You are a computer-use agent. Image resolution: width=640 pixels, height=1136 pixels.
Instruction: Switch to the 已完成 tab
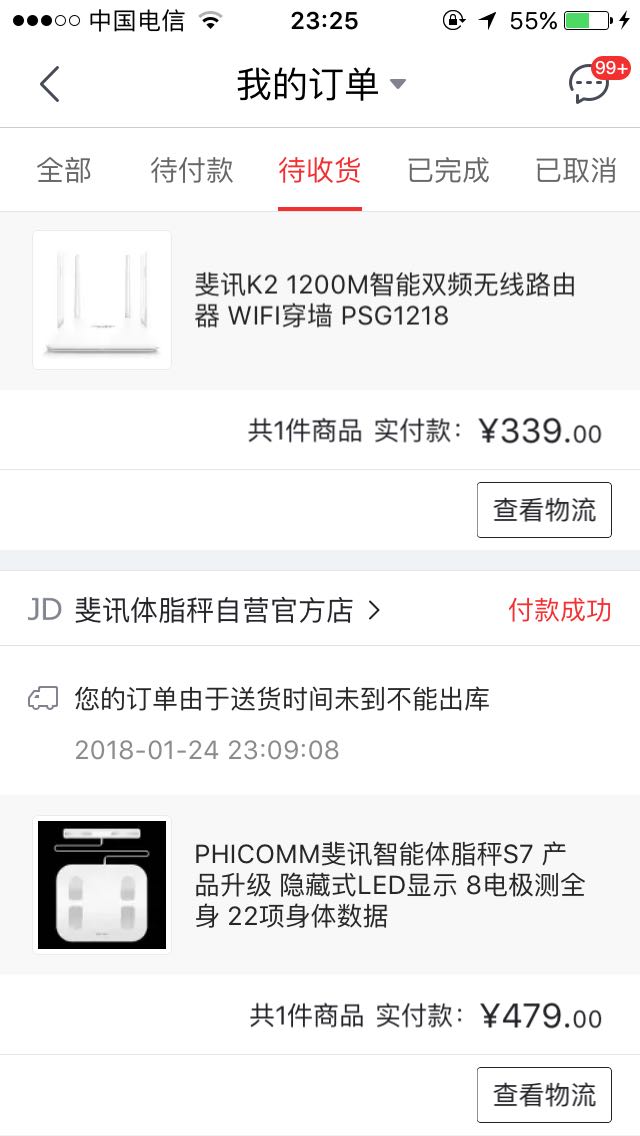click(448, 170)
